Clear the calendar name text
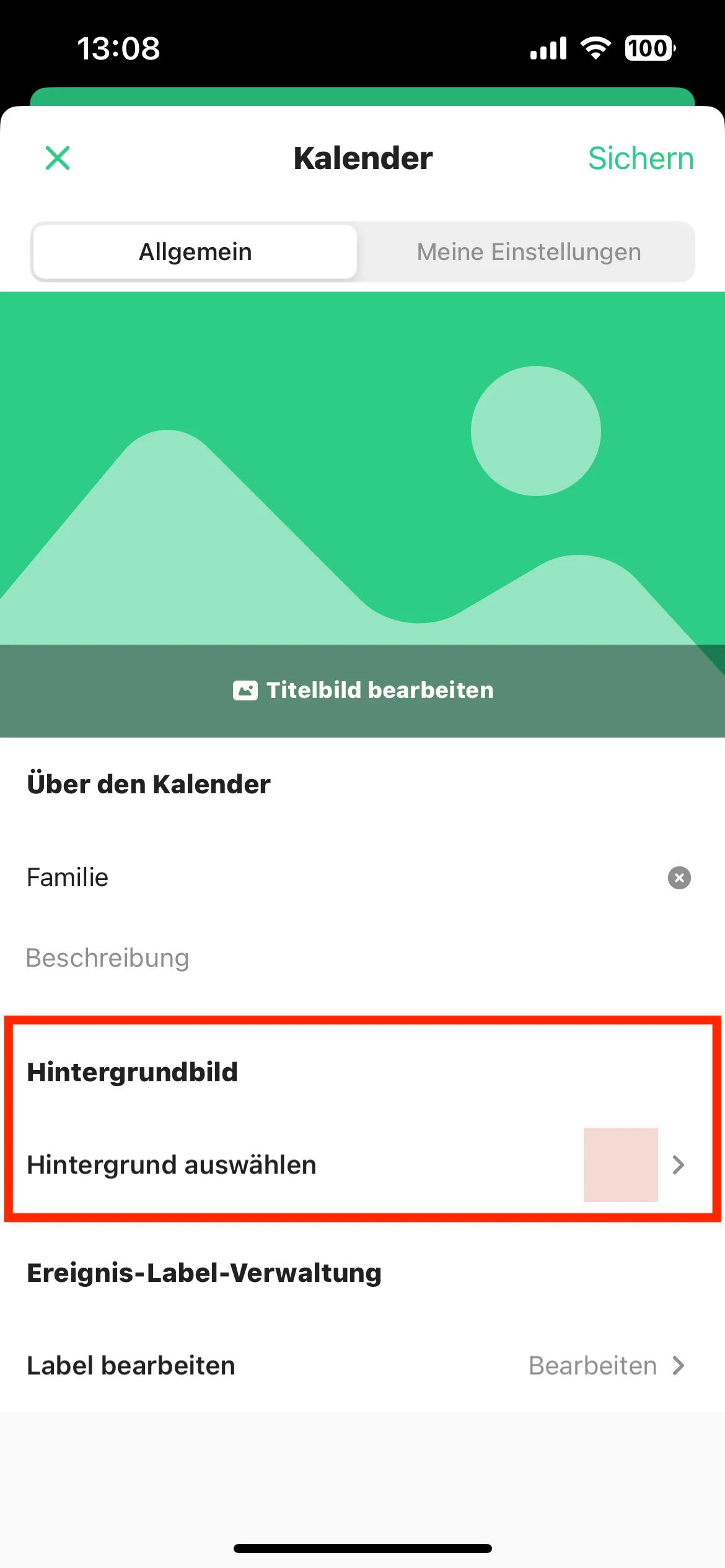Viewport: 725px width, 1568px height. tap(679, 878)
